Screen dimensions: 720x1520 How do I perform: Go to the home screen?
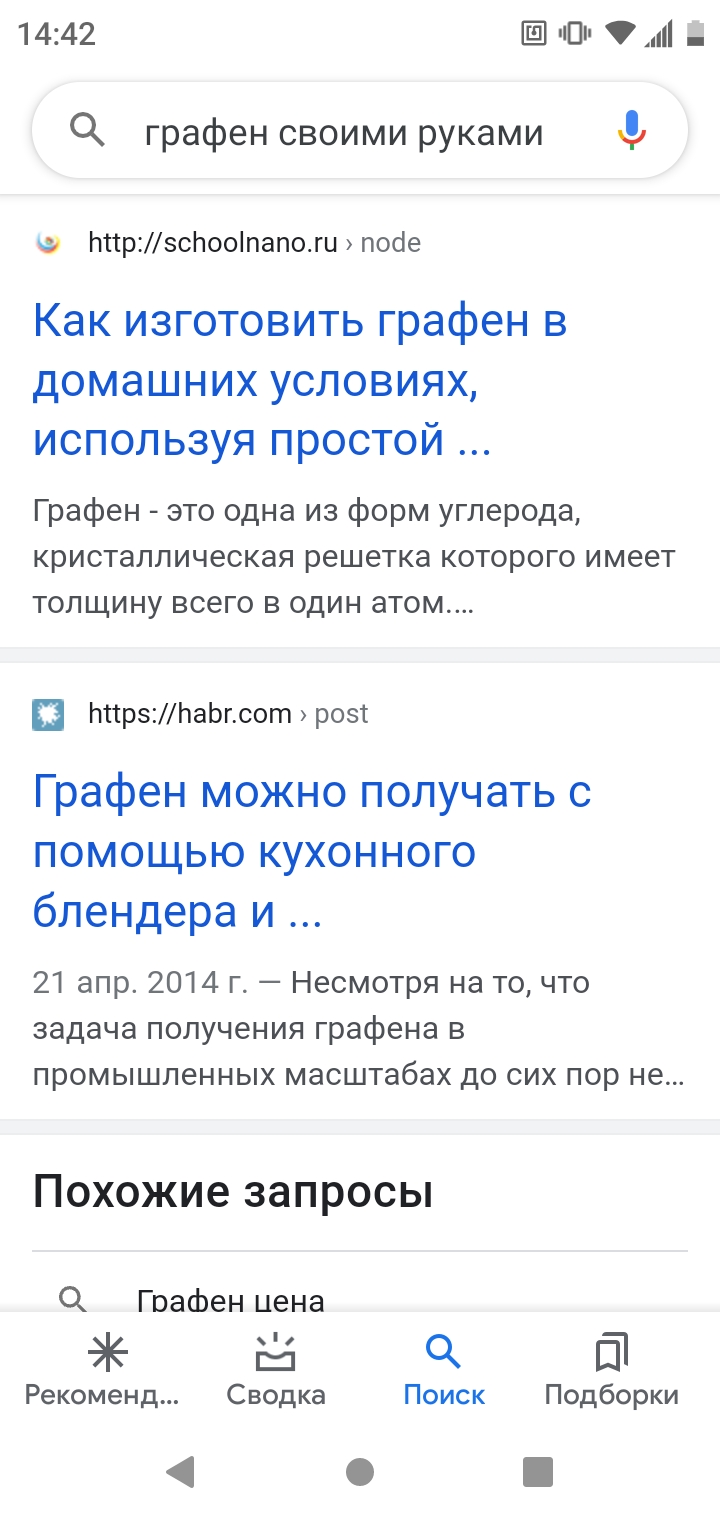coord(360,1472)
